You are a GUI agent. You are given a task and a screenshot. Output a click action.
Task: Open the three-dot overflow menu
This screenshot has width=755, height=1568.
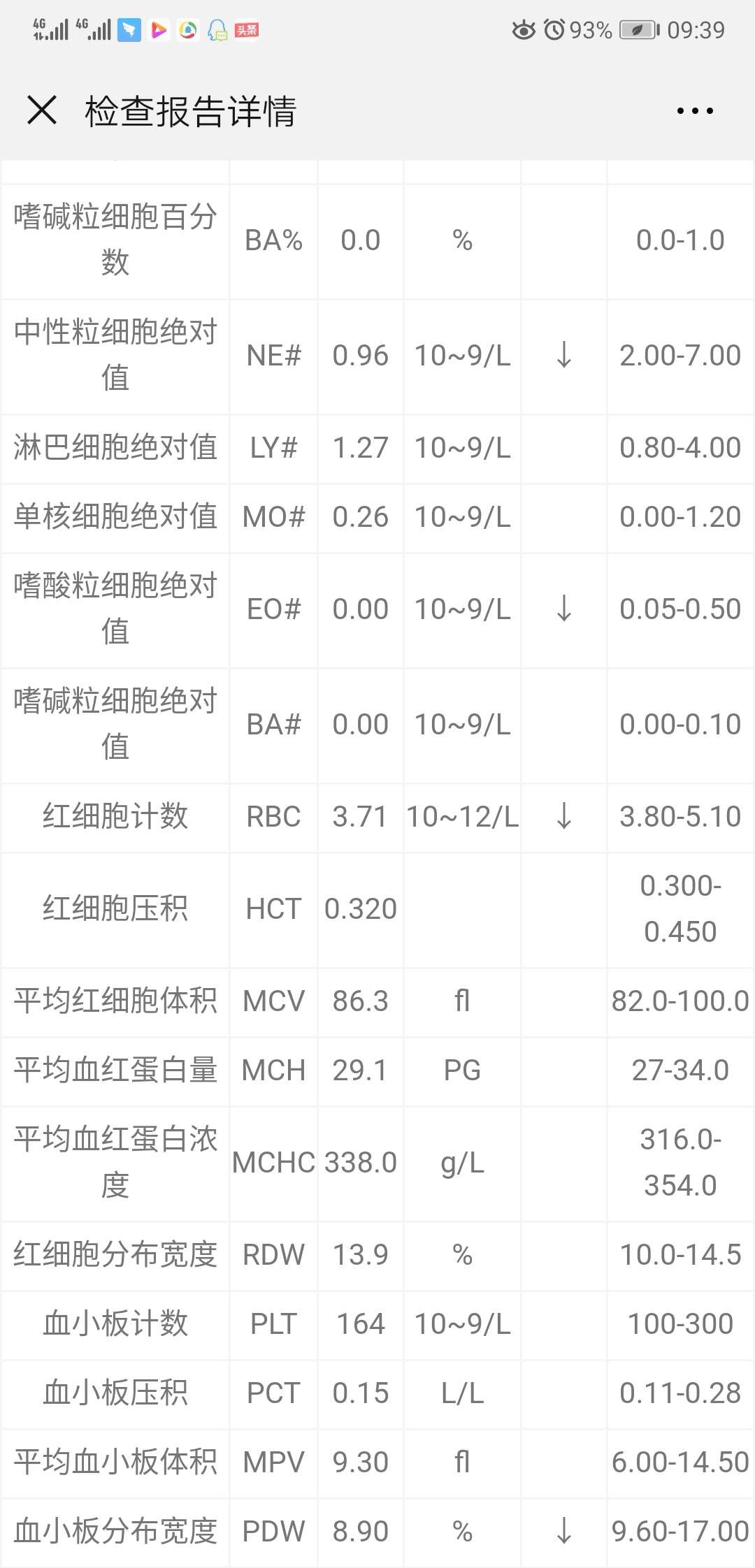(695, 111)
